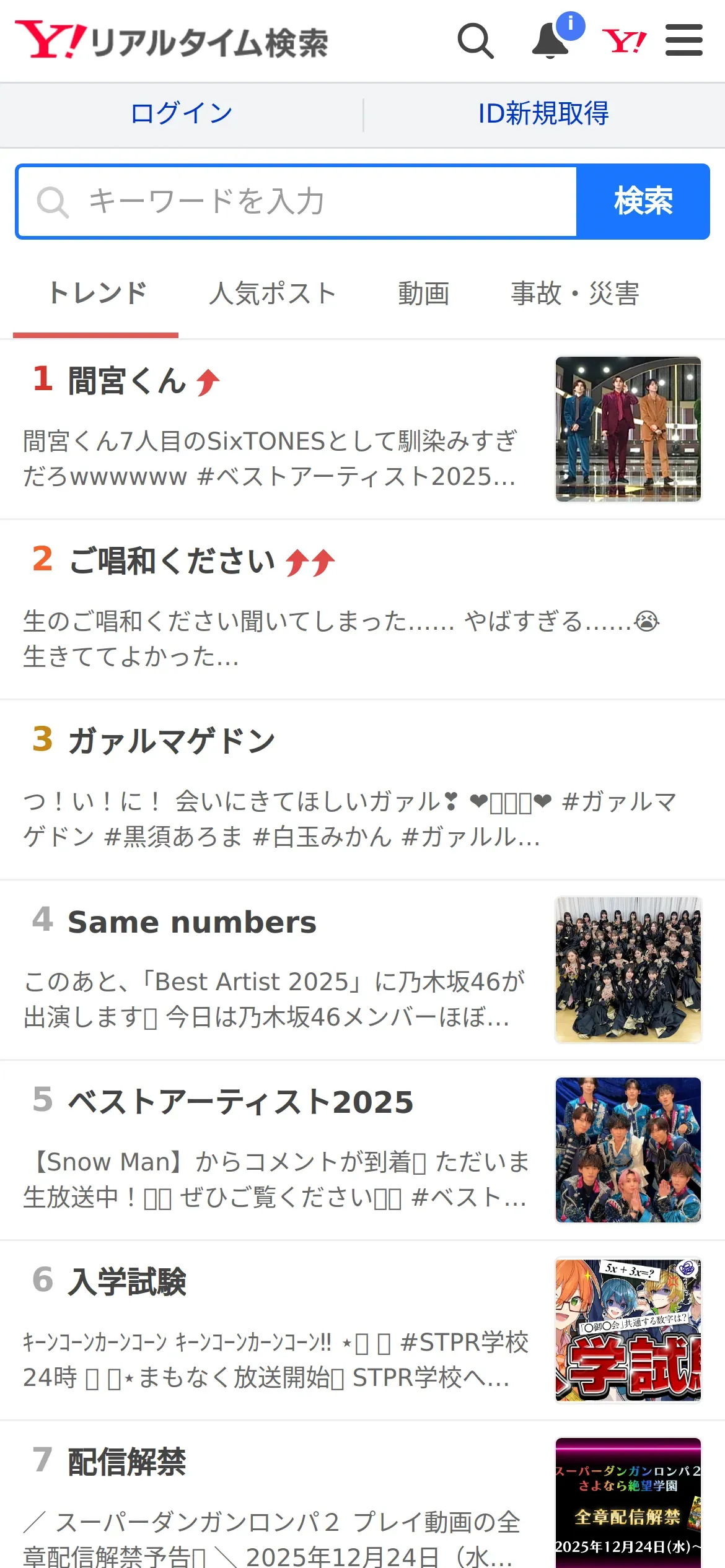Select the トレンド tab
Viewport: 725px width, 1568px height.
click(97, 294)
